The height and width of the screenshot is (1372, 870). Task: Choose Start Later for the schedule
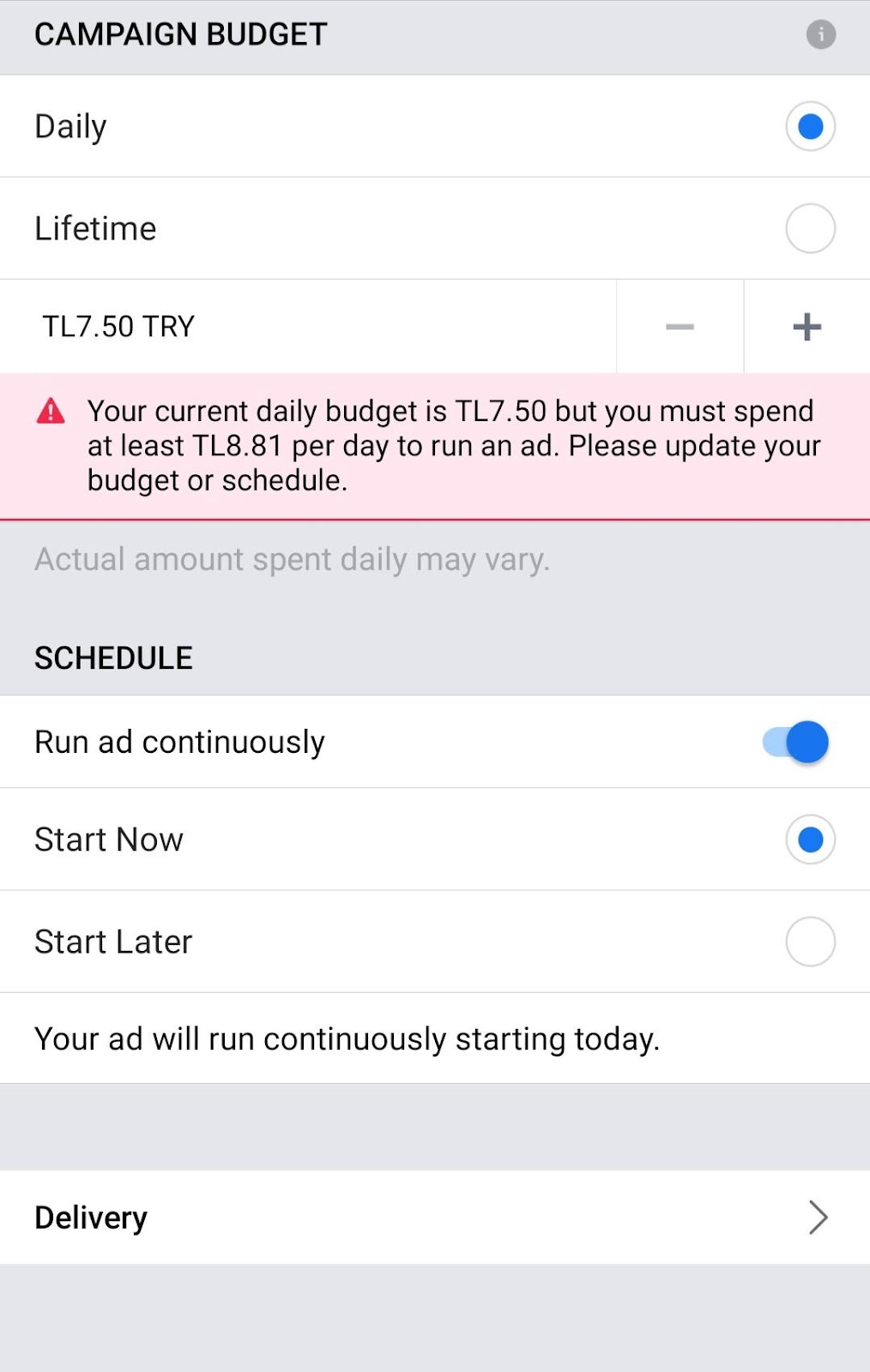click(x=810, y=942)
